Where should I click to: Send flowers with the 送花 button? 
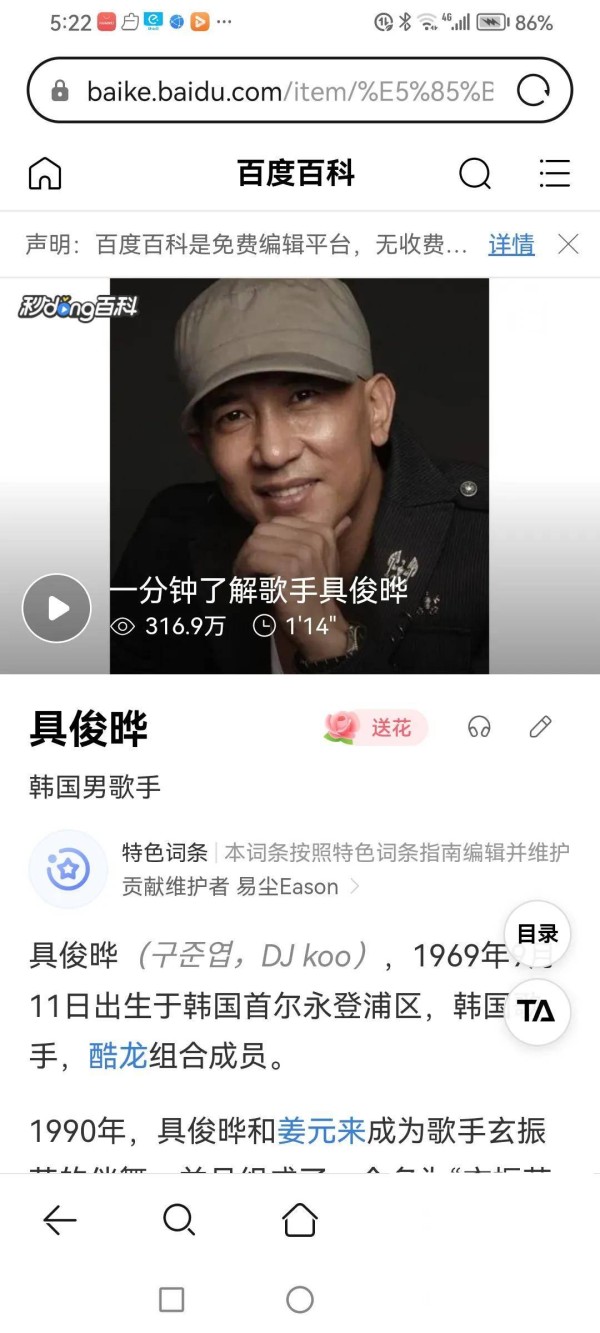click(376, 727)
